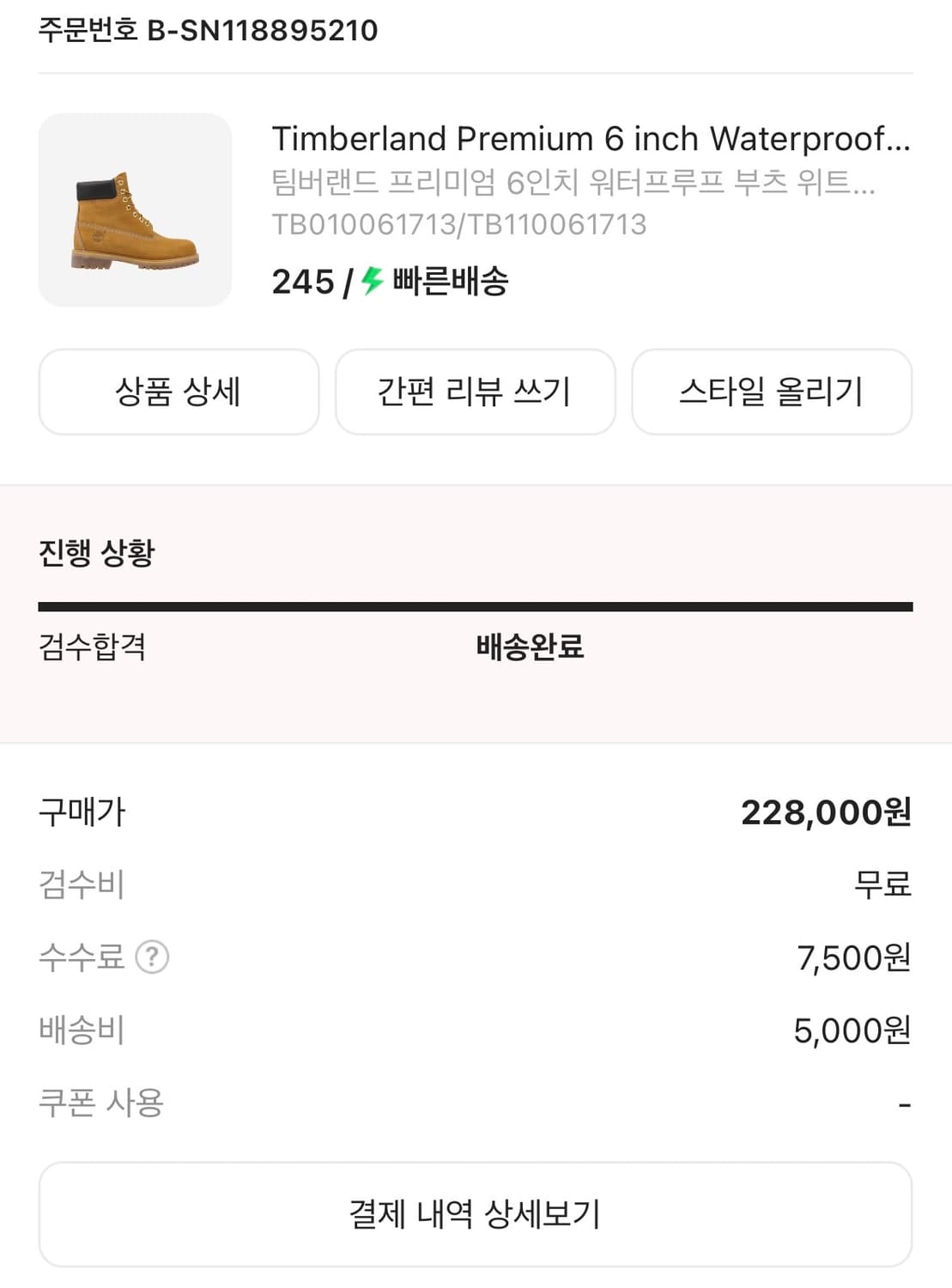
Task: View 결제 내역 상세보기 payment details
Action: [476, 1214]
